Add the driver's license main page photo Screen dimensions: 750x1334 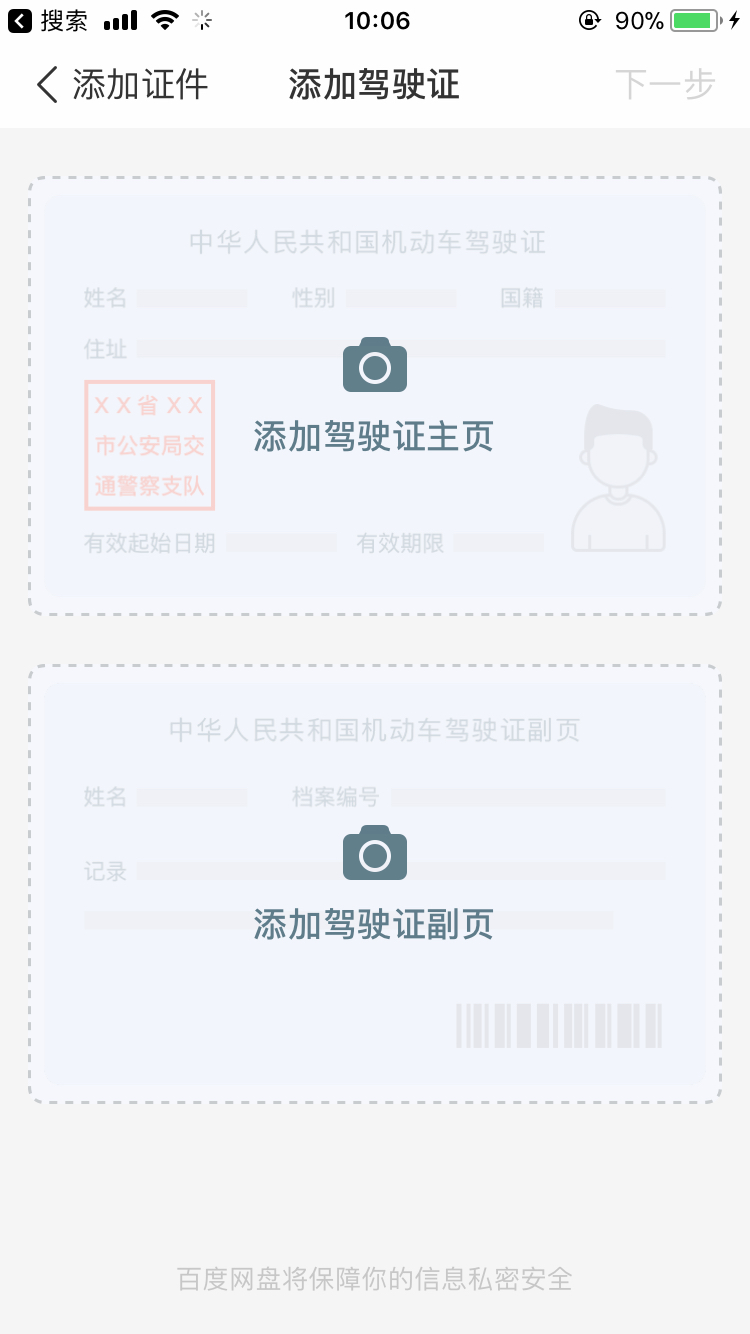click(x=375, y=396)
